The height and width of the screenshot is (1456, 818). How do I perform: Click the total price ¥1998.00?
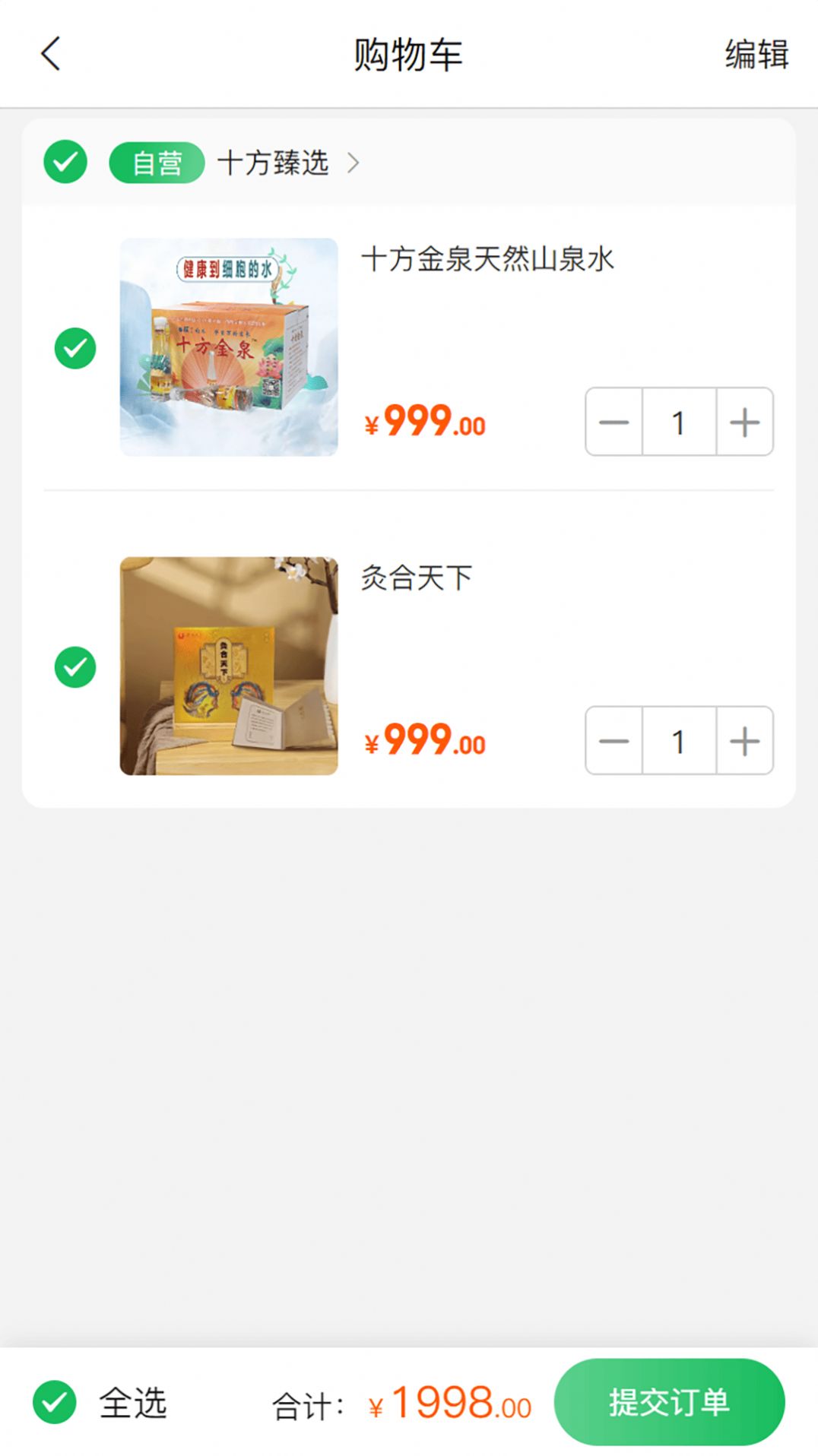click(x=447, y=1402)
